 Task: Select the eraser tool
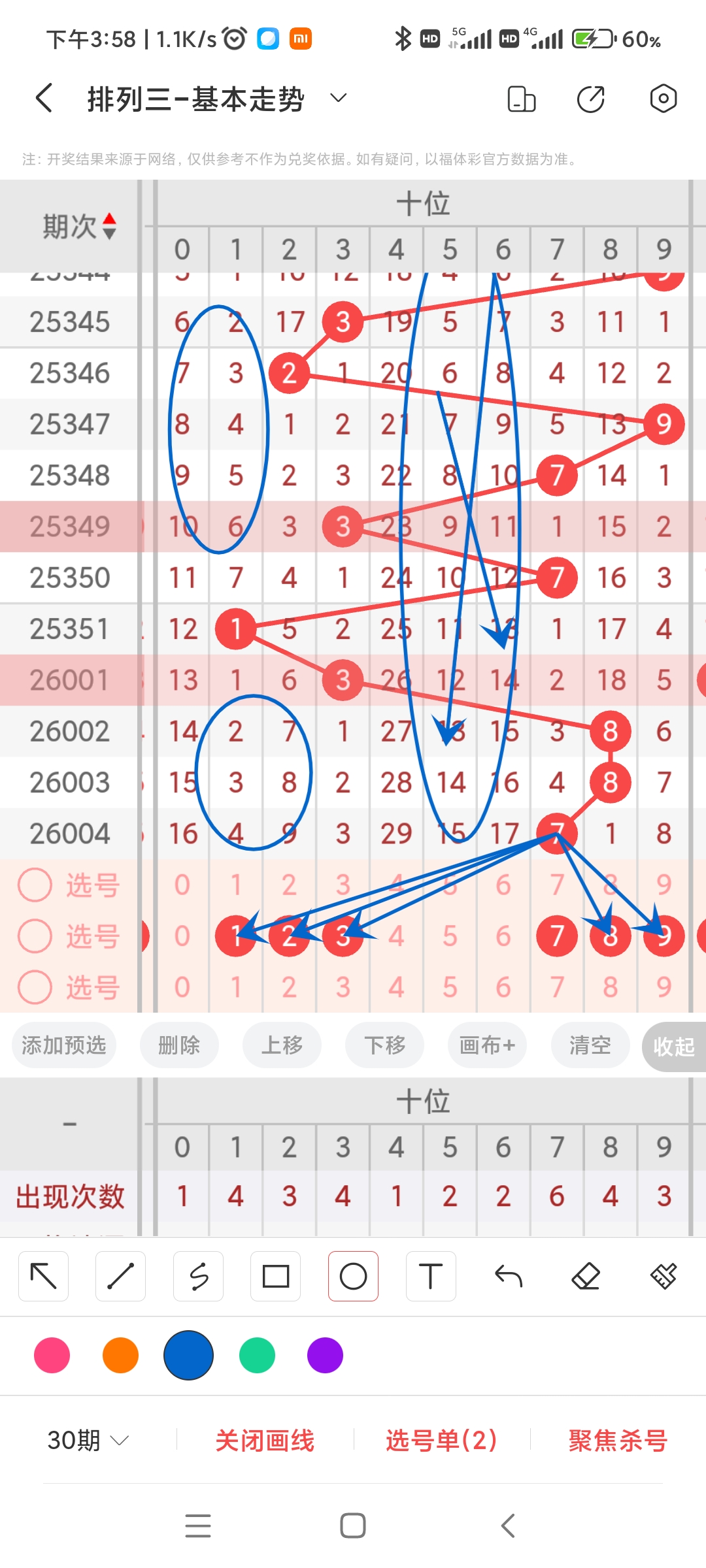coord(586,1275)
